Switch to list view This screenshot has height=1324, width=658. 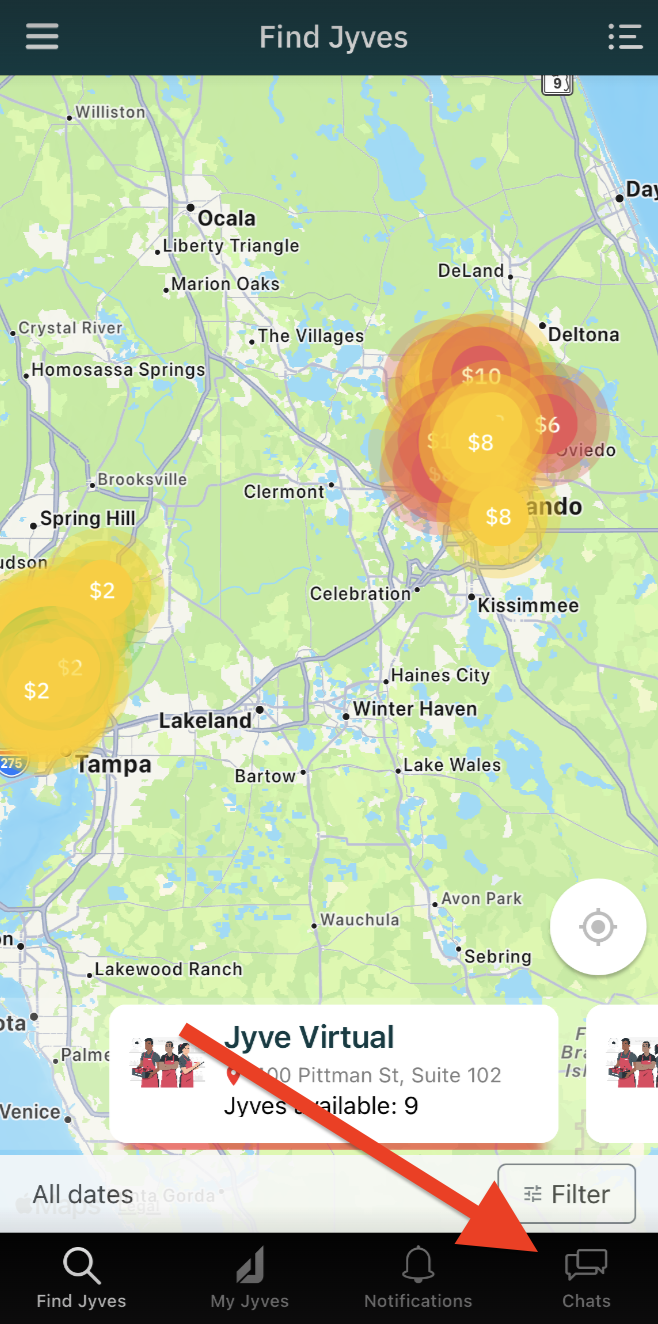(x=625, y=37)
